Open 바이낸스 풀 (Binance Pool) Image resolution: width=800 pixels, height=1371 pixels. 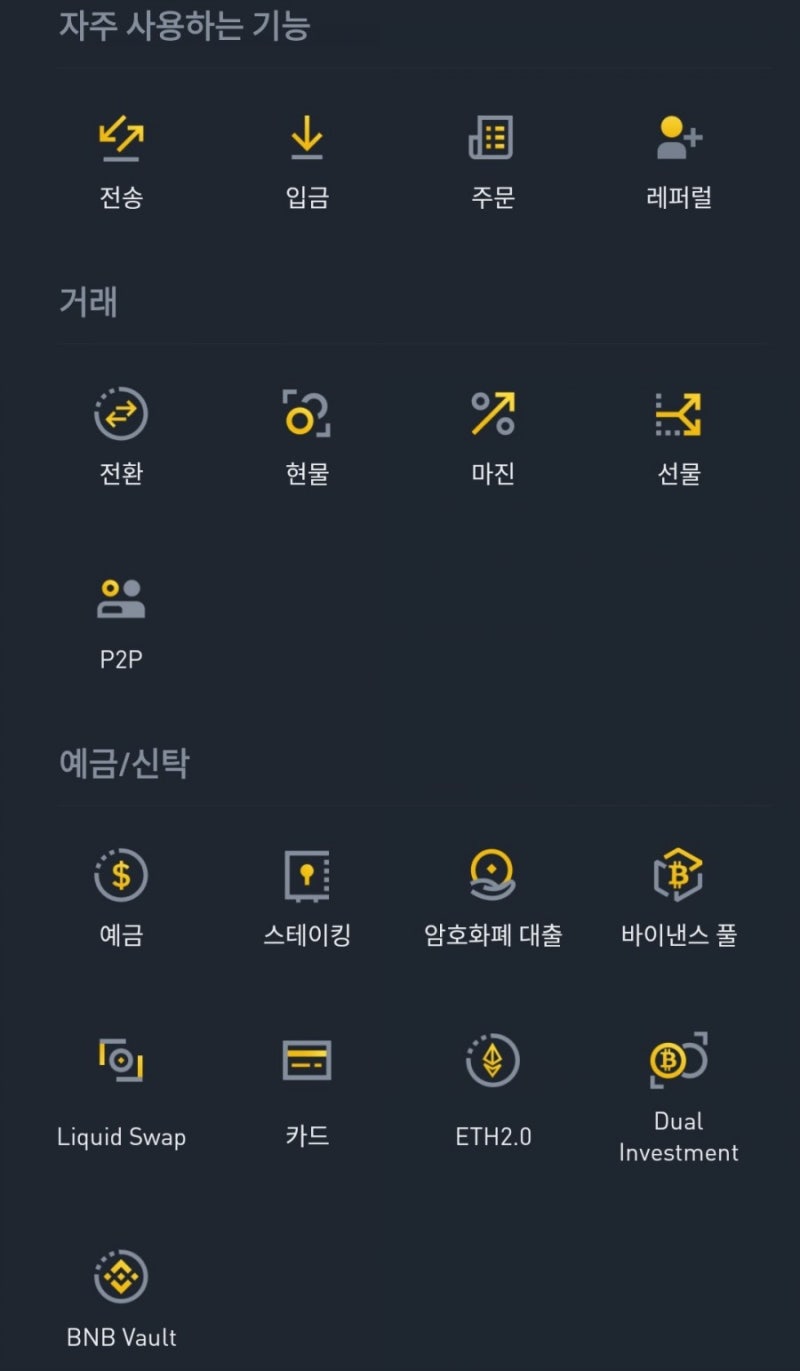click(x=678, y=875)
